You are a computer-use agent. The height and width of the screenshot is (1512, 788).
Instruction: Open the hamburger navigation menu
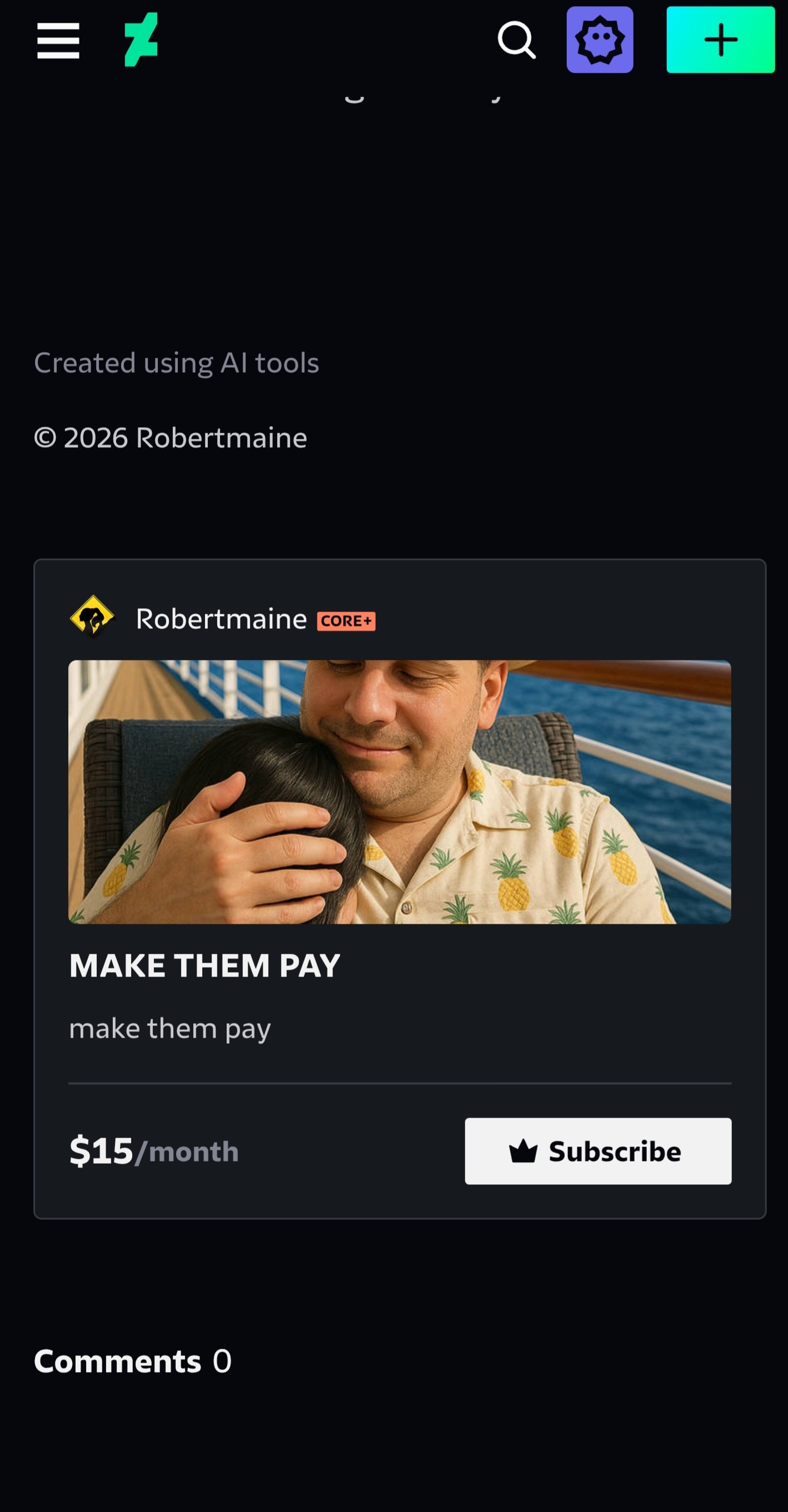[58, 41]
